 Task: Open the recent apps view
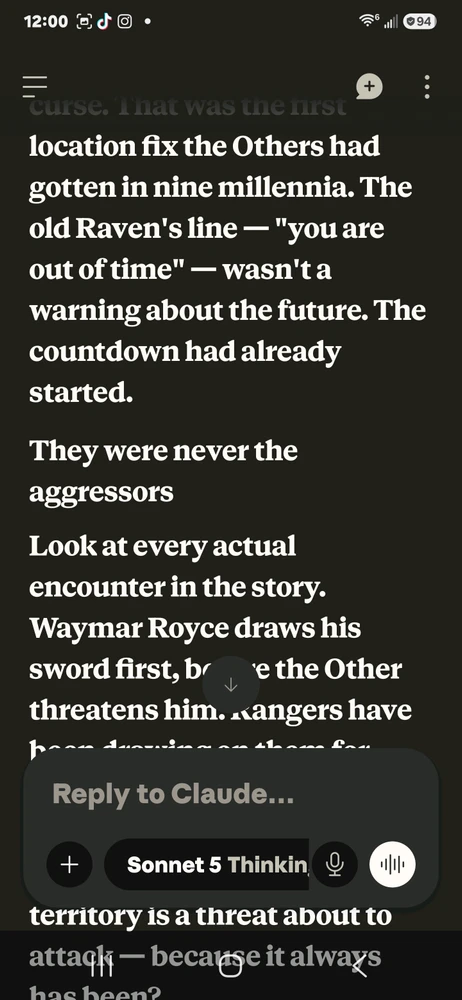click(x=101, y=967)
